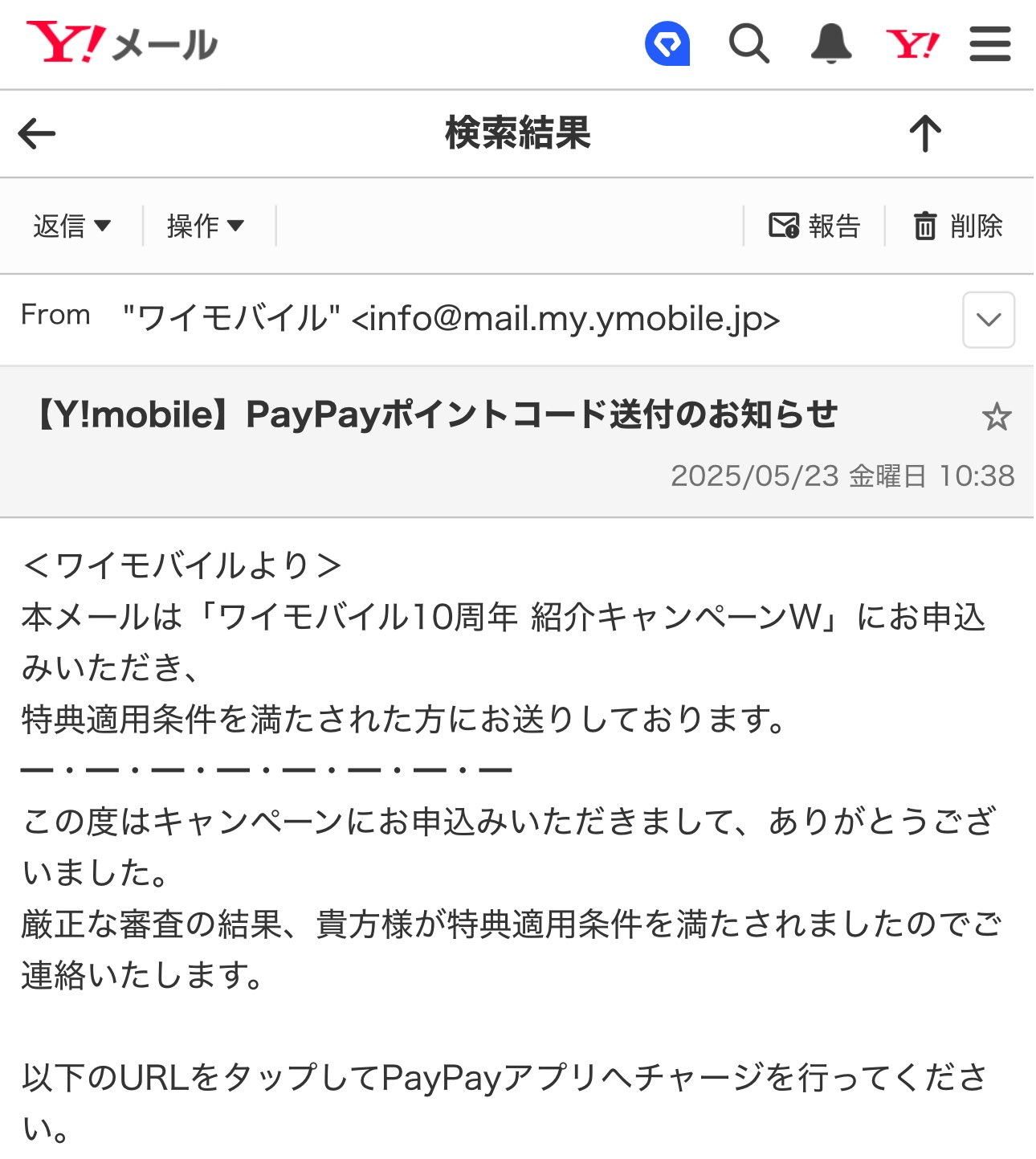Open the hamburger menu
Viewport: 1036px width, 1159px height.
(x=989, y=43)
